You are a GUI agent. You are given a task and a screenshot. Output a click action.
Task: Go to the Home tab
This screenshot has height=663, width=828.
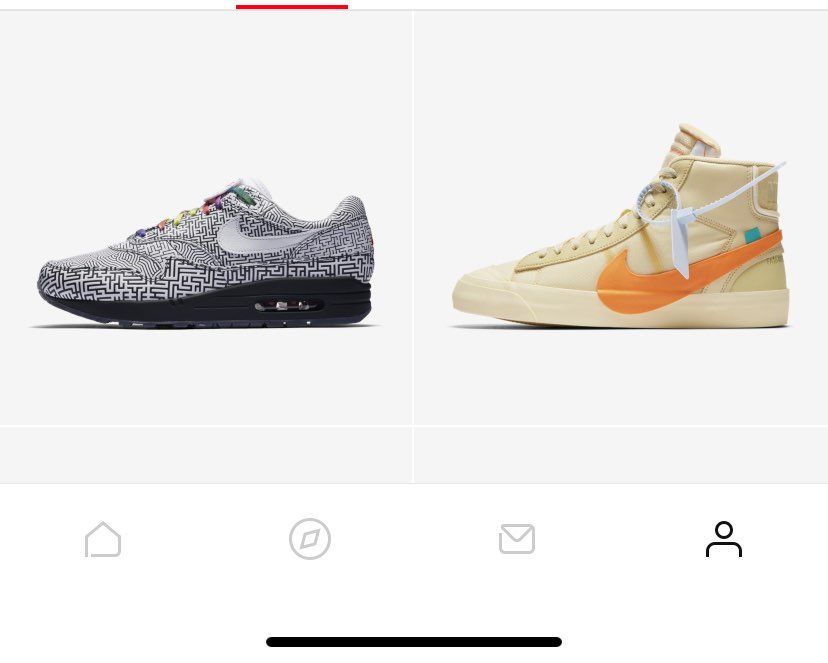coord(103,540)
